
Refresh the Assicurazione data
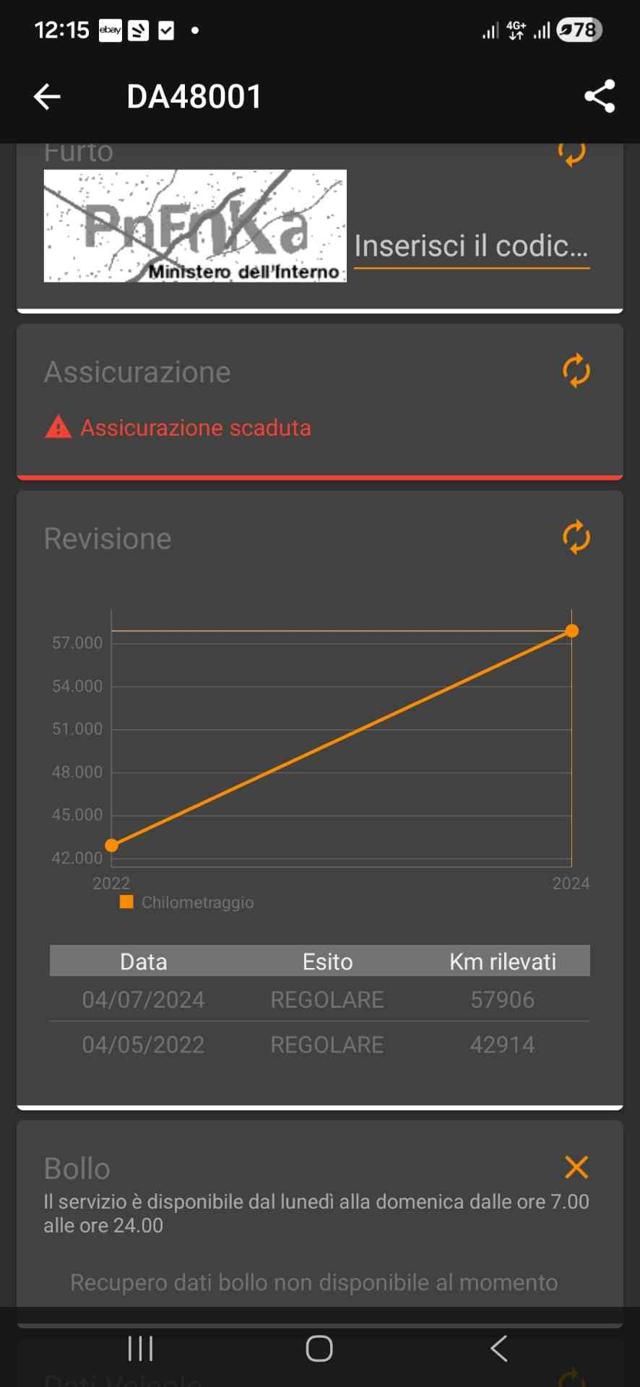(x=576, y=372)
